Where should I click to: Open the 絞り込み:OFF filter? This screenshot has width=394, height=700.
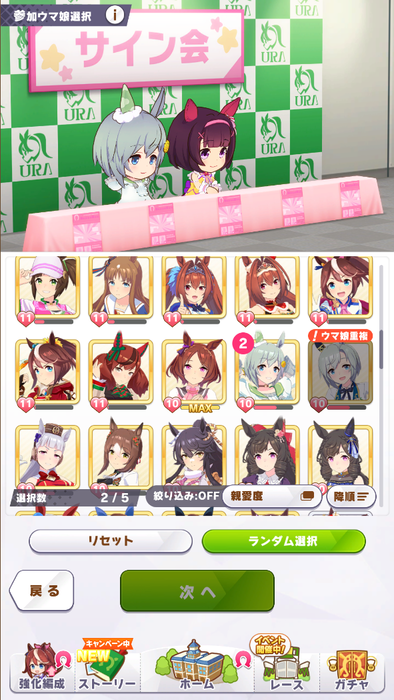click(x=184, y=496)
